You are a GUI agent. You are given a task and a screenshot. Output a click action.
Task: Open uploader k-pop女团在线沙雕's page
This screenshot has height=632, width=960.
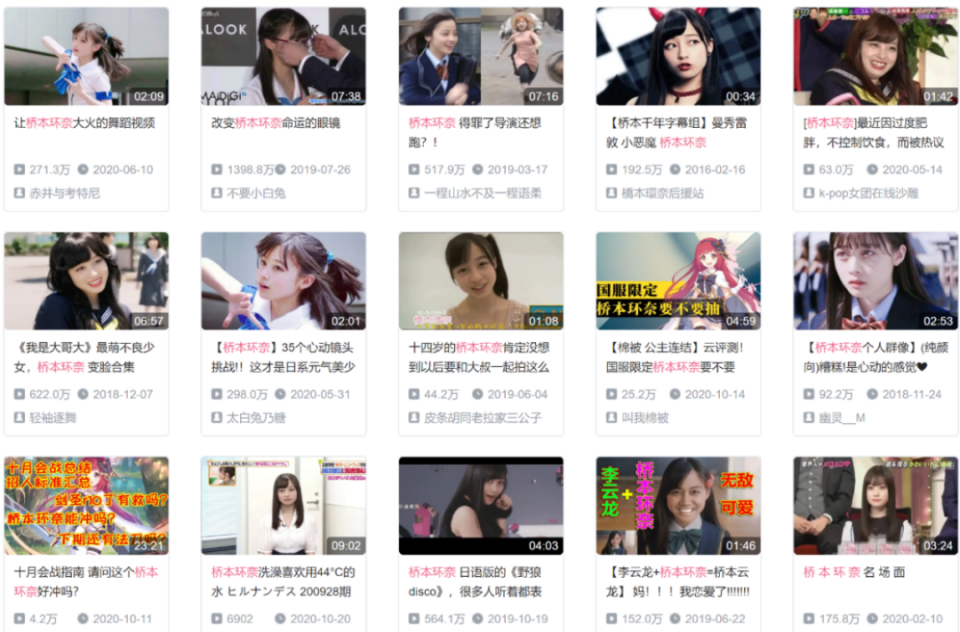point(868,193)
